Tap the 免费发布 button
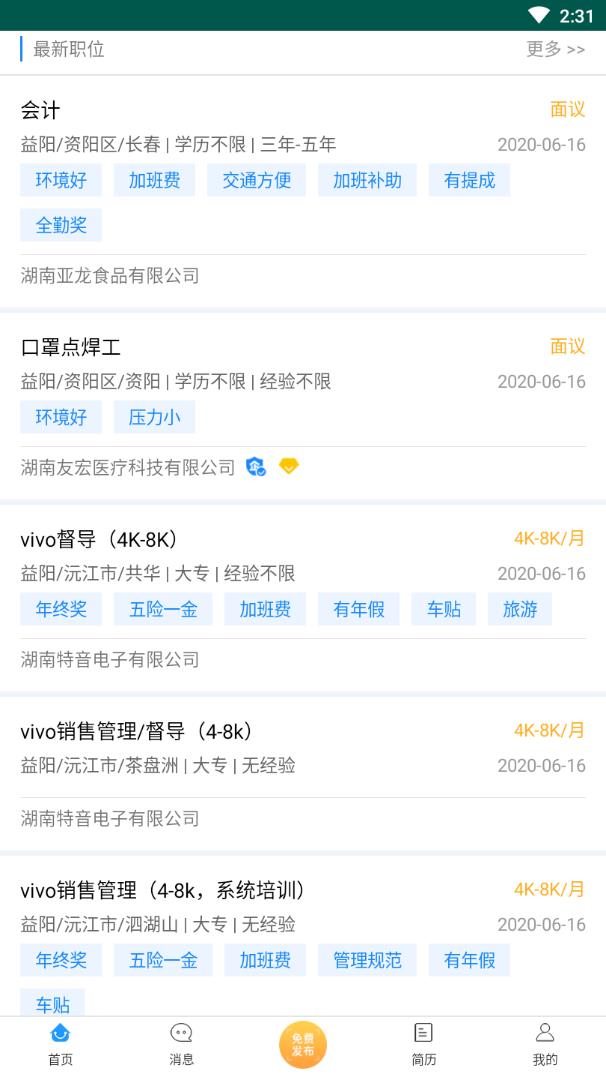The image size is (606, 1080). (x=303, y=1044)
